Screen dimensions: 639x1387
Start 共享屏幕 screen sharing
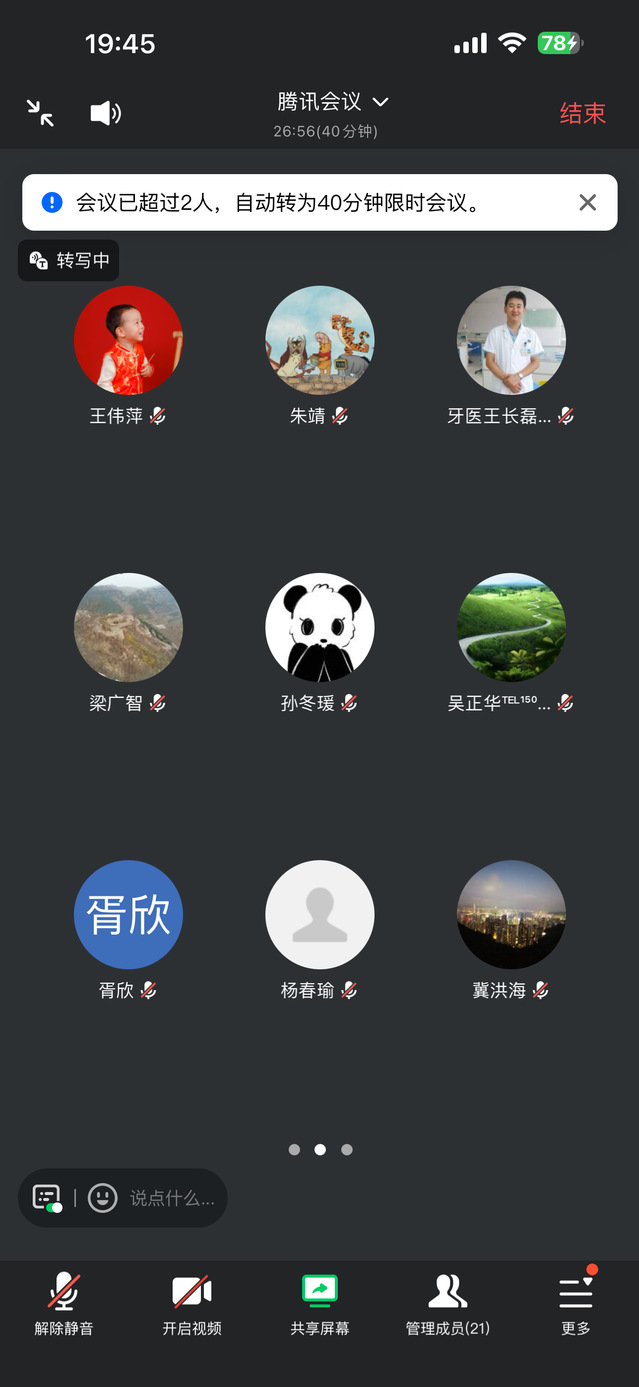tap(320, 1304)
